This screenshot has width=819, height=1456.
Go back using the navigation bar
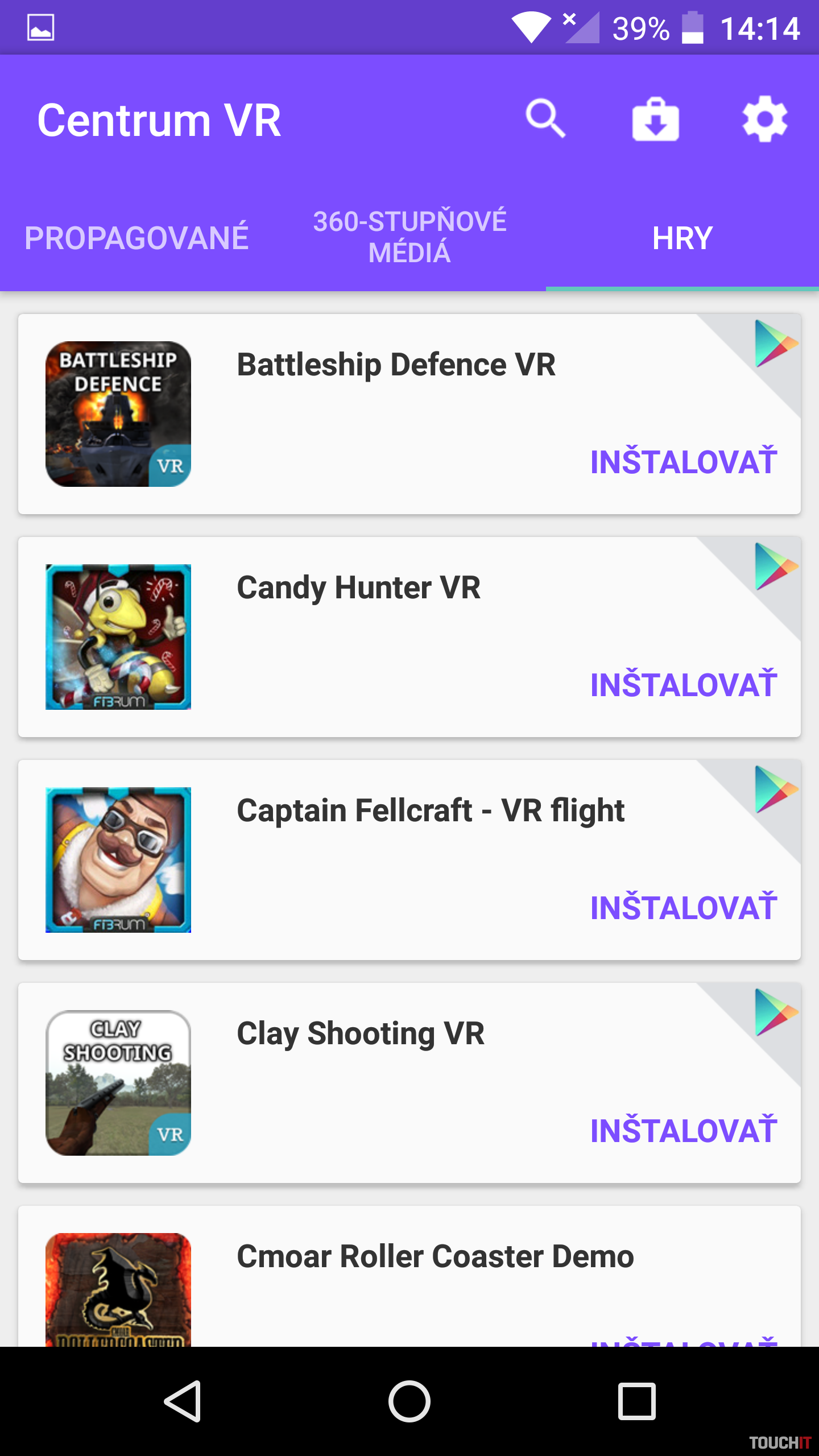tap(183, 1401)
